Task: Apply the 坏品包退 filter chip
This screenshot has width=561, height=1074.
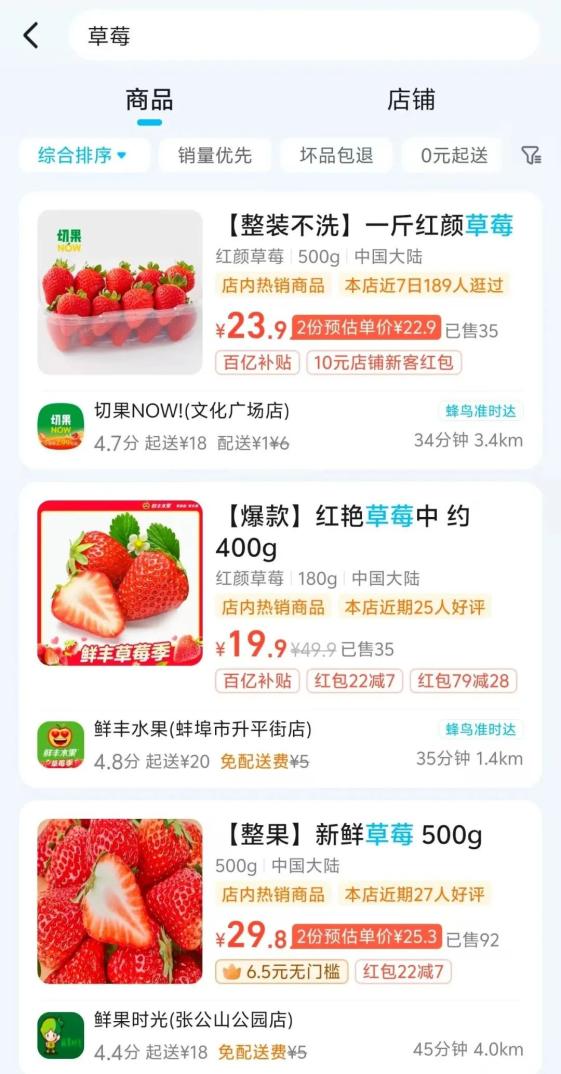Action: click(x=336, y=155)
